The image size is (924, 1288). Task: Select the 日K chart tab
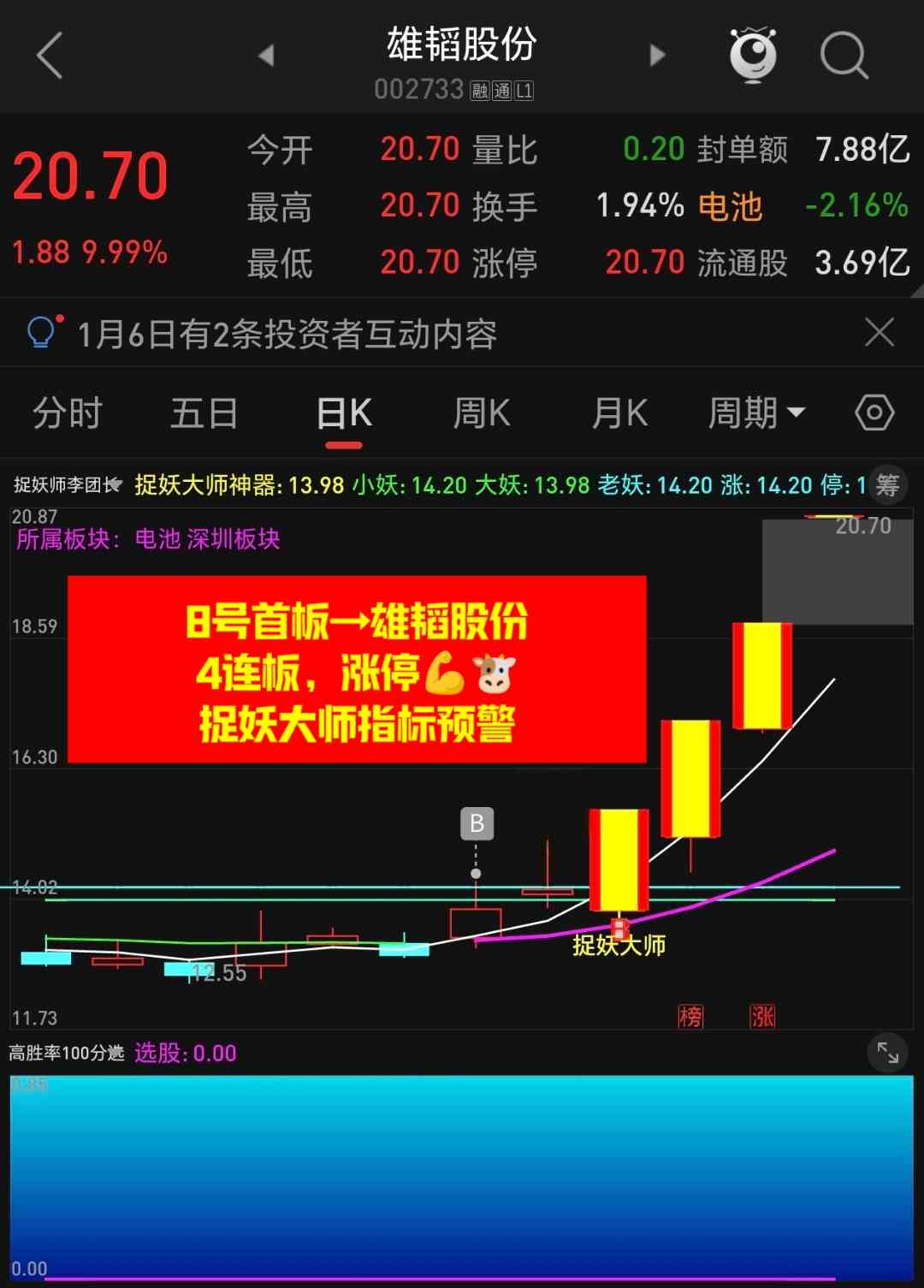[344, 413]
